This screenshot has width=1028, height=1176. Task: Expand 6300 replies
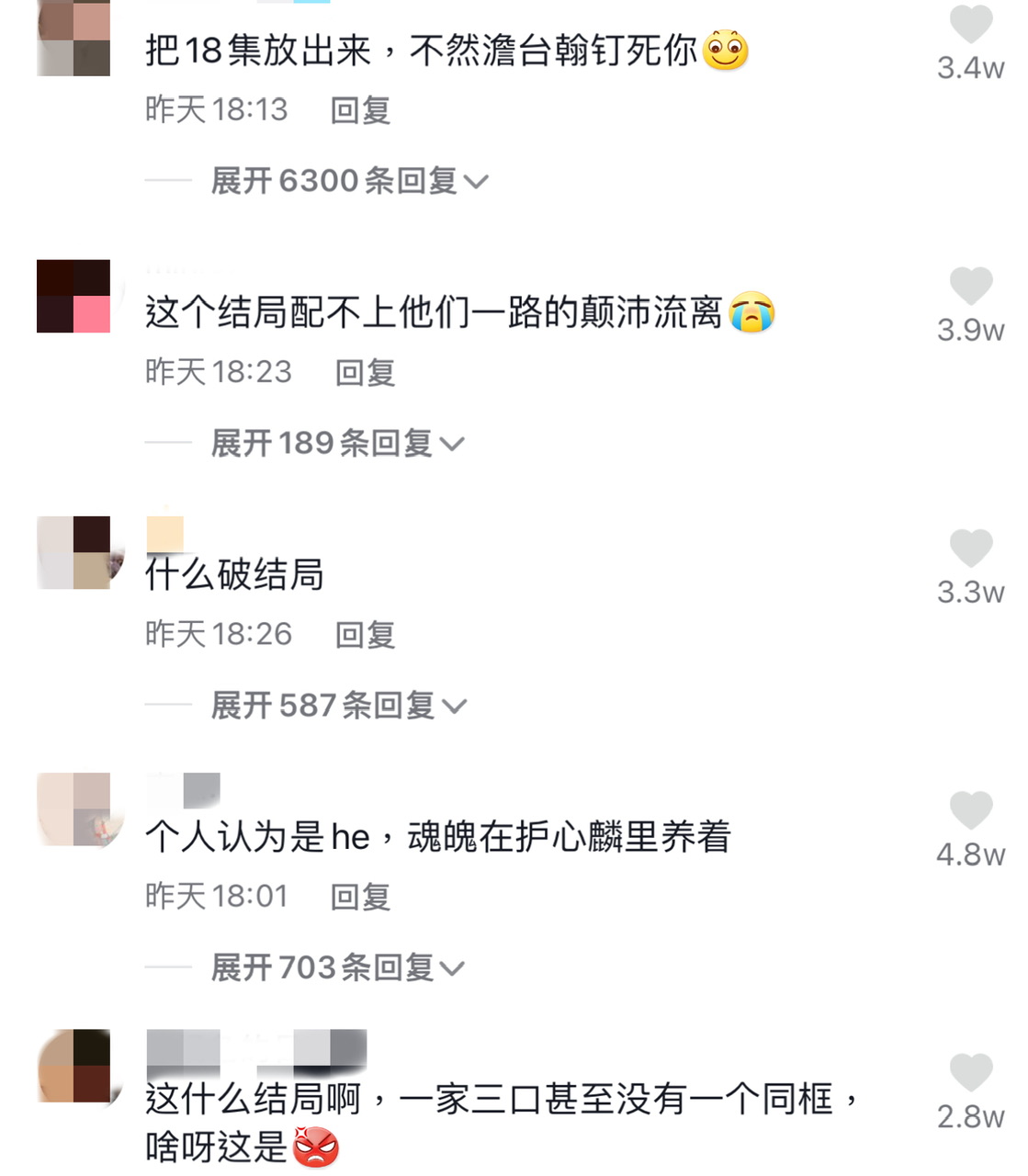pyautogui.click(x=349, y=181)
